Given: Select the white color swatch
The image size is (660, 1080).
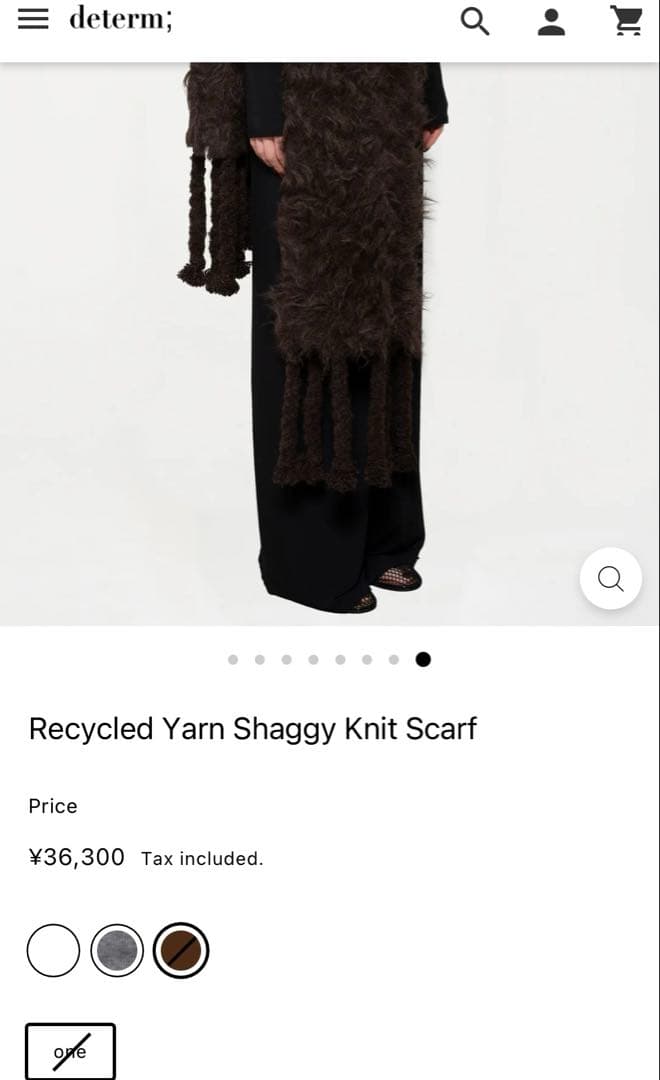Looking at the screenshot, I should click(x=53, y=950).
